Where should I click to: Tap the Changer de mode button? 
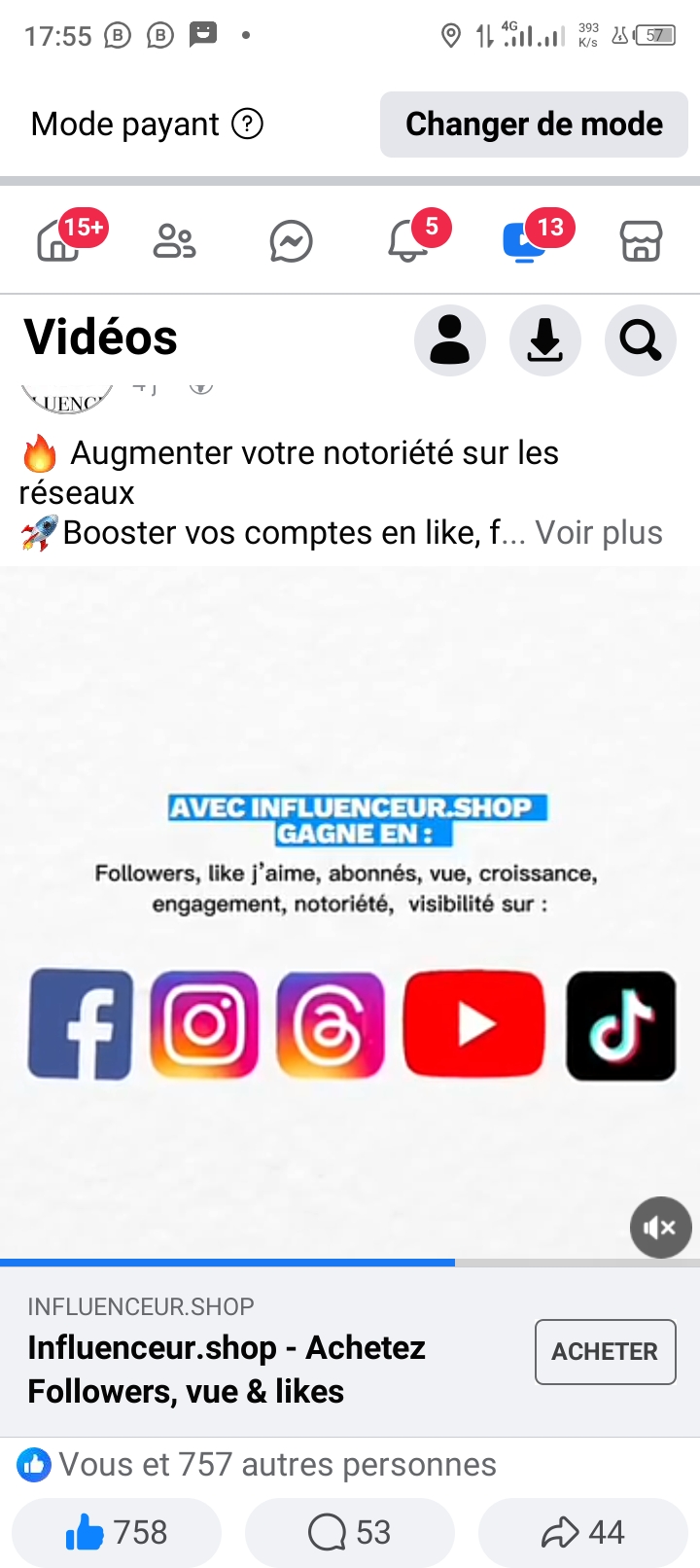[534, 125]
